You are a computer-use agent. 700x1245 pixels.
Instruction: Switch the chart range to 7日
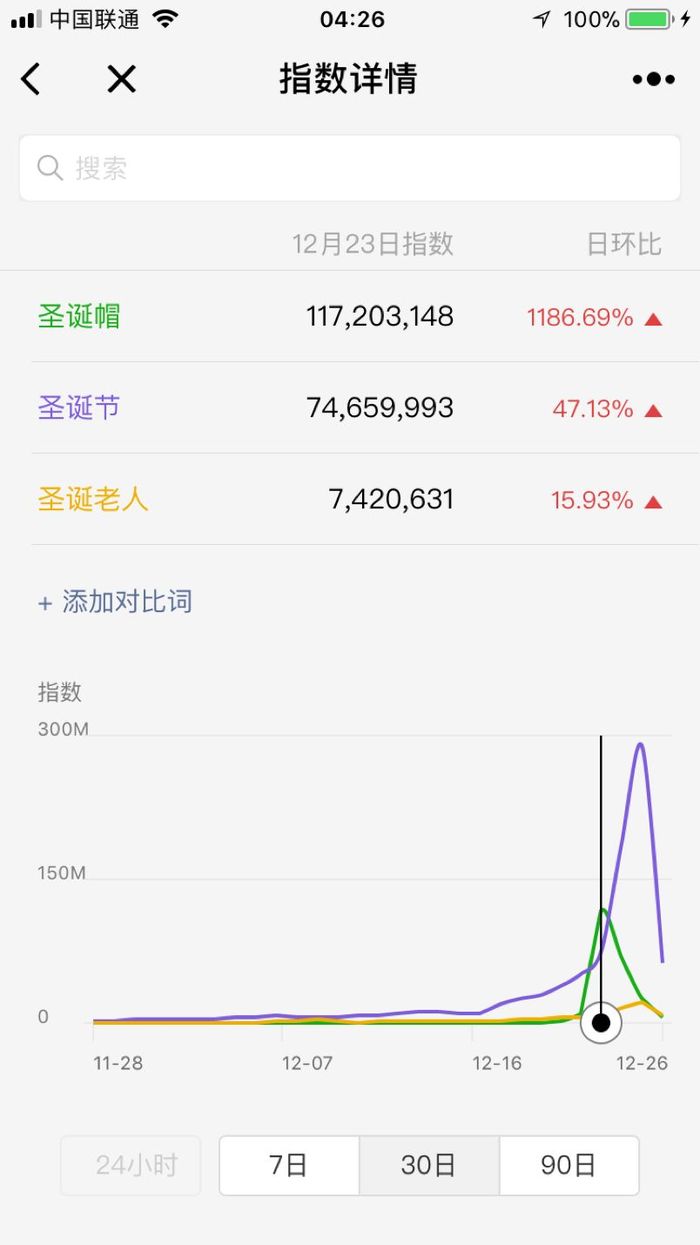[x=289, y=1165]
